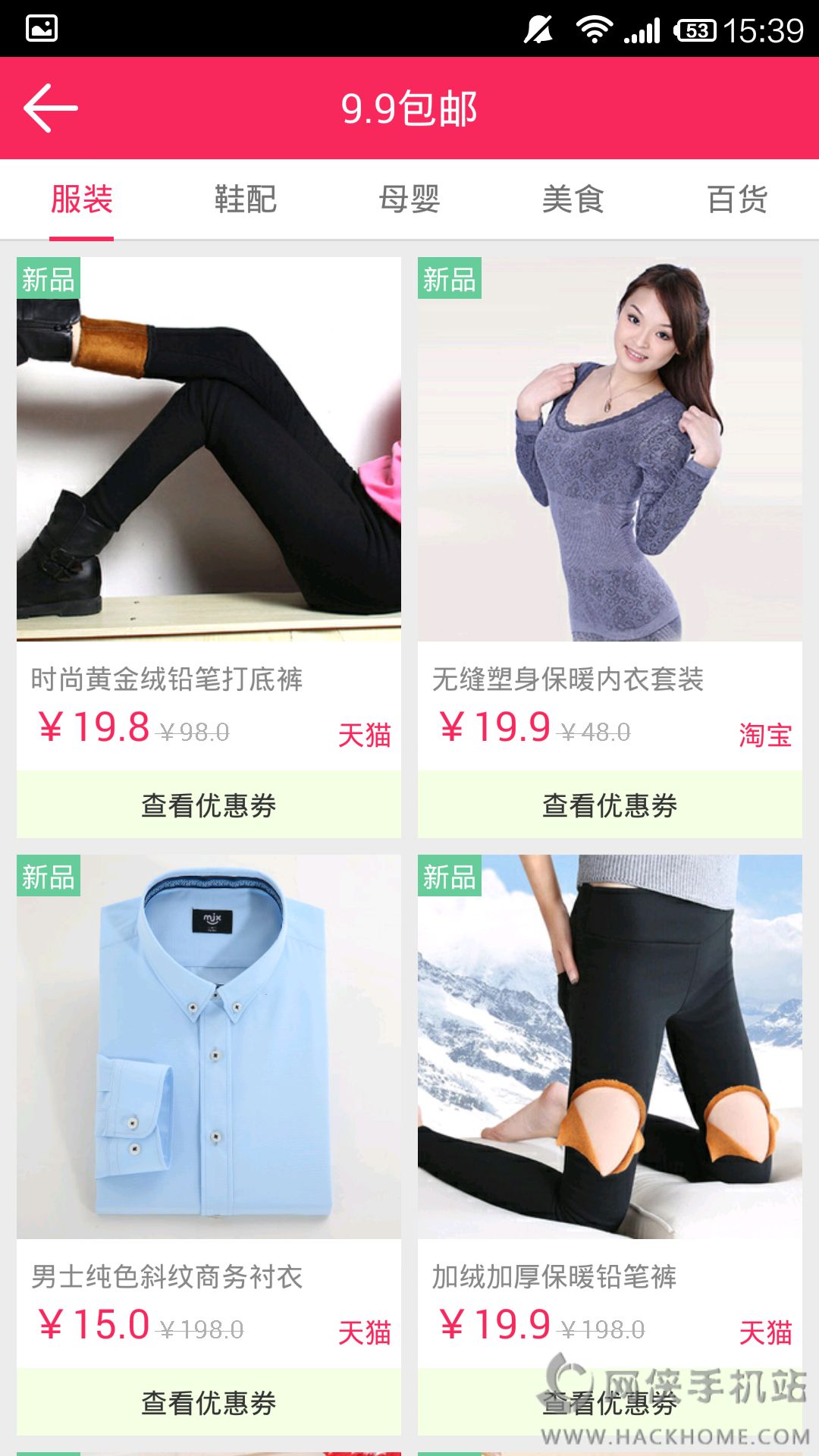Open the 男士纯色斜纹商务衬衣 shirt photo

point(209,1046)
